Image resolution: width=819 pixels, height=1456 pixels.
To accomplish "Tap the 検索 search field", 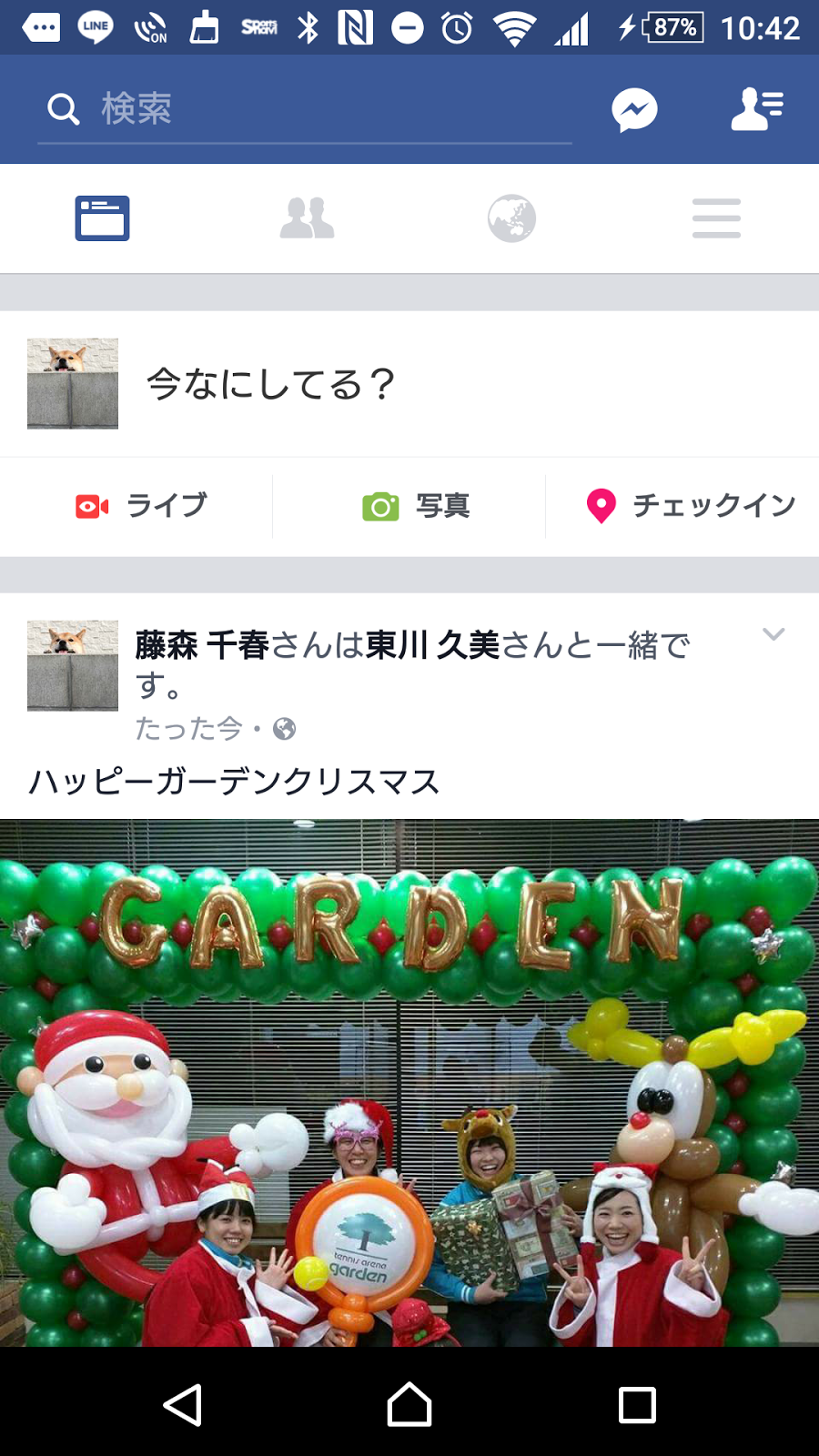I will pyautogui.click(x=305, y=110).
